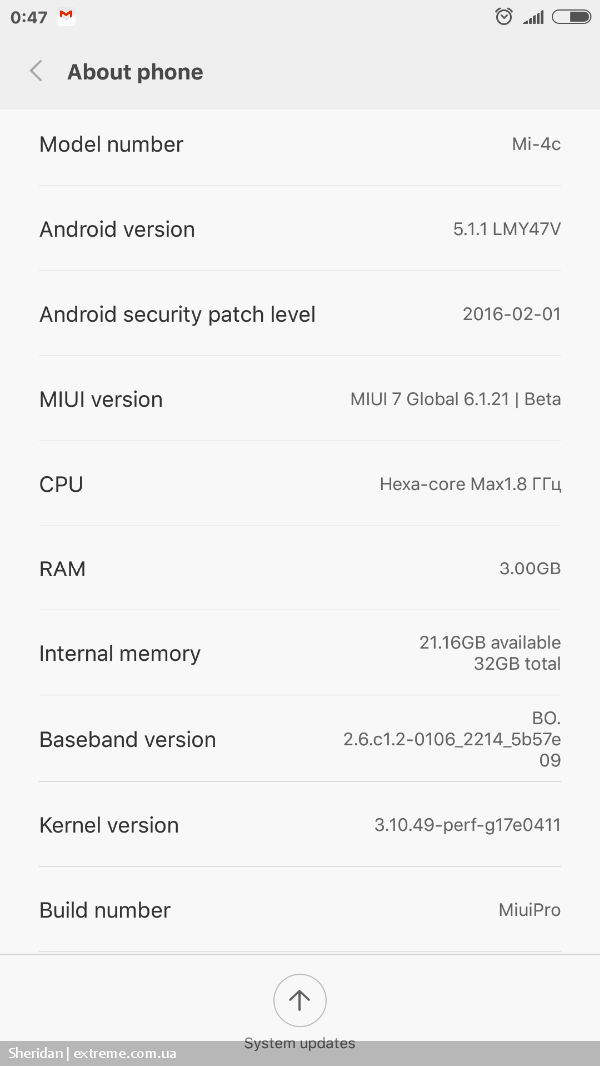The width and height of the screenshot is (600, 1066).
Task: Open the Internal memory row
Action: (x=300, y=653)
